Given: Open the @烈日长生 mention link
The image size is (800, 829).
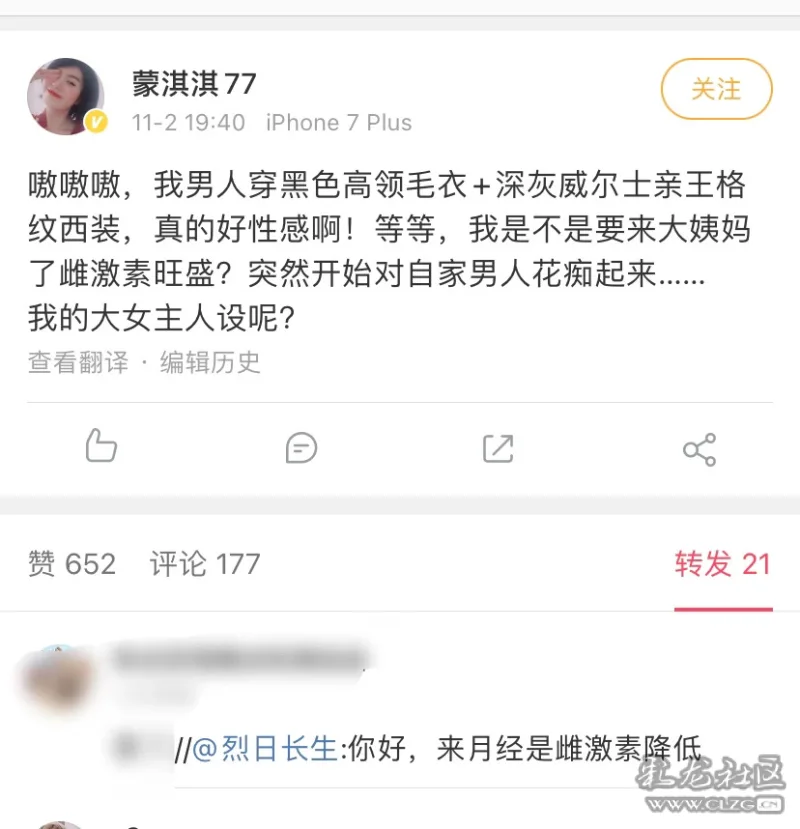Looking at the screenshot, I should [x=265, y=748].
